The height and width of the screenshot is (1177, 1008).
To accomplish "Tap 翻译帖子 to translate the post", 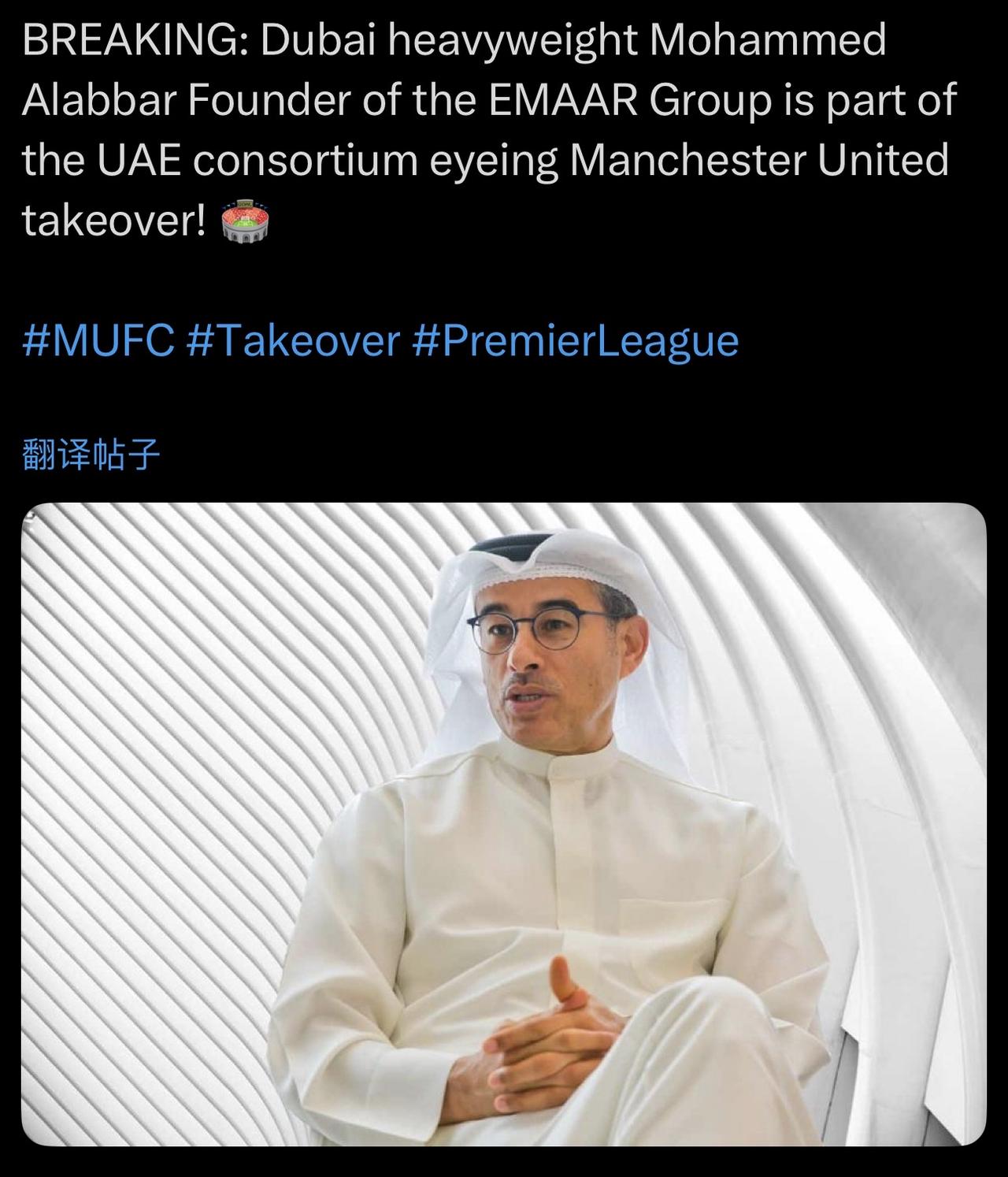I will [91, 455].
